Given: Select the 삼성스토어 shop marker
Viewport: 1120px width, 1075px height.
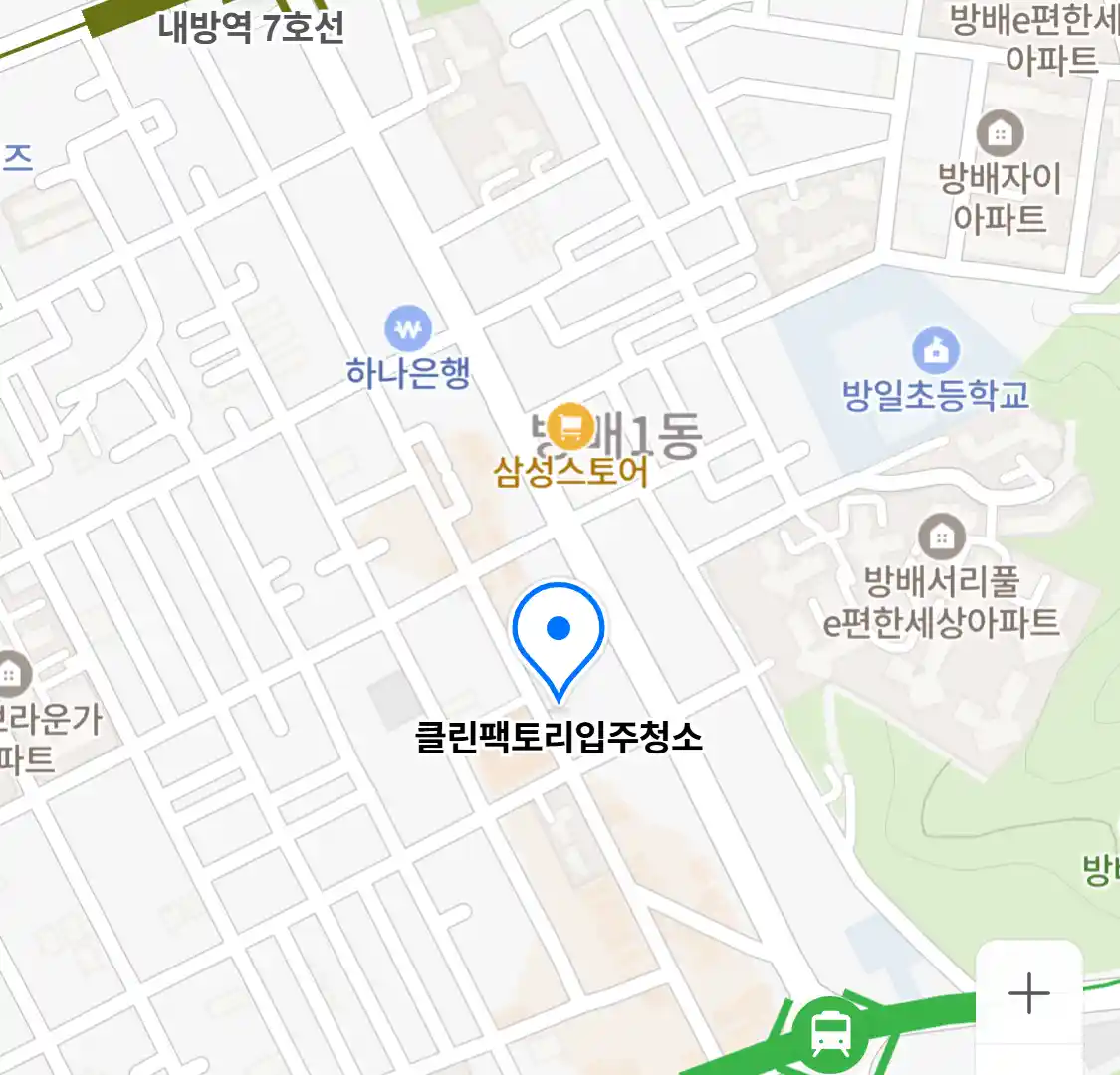Looking at the screenshot, I should 570,428.
